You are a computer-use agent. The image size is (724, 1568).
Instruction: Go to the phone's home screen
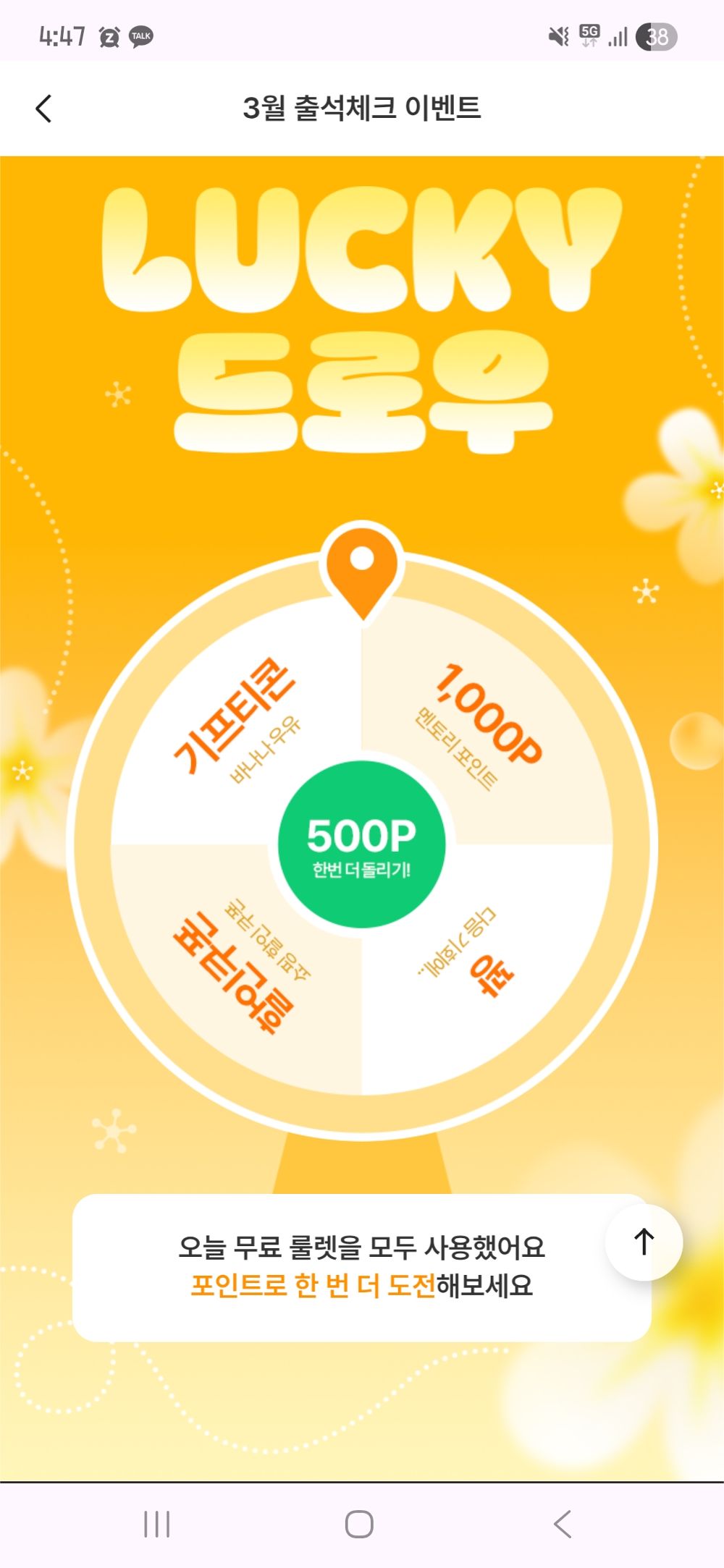(359, 1523)
